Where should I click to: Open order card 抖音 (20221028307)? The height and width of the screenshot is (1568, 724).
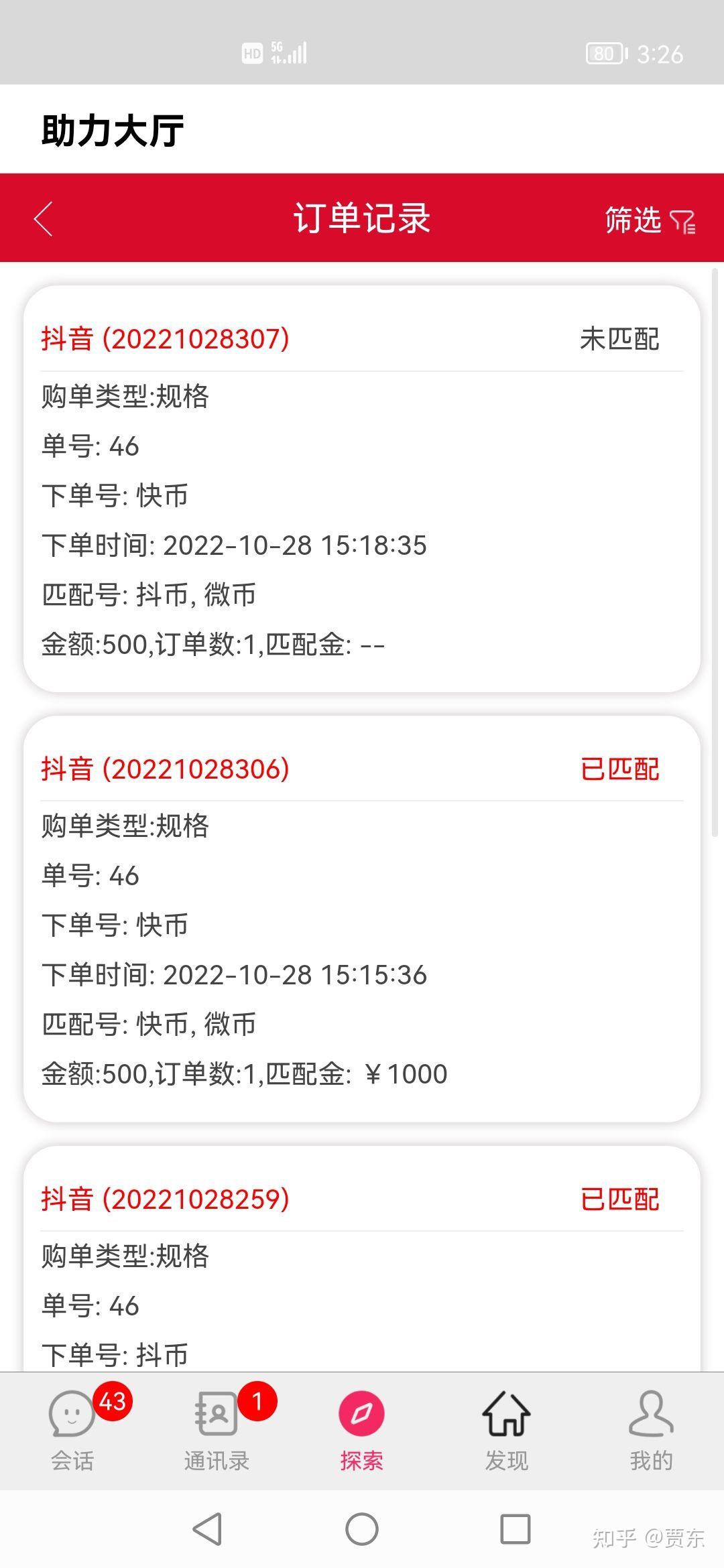(x=362, y=488)
